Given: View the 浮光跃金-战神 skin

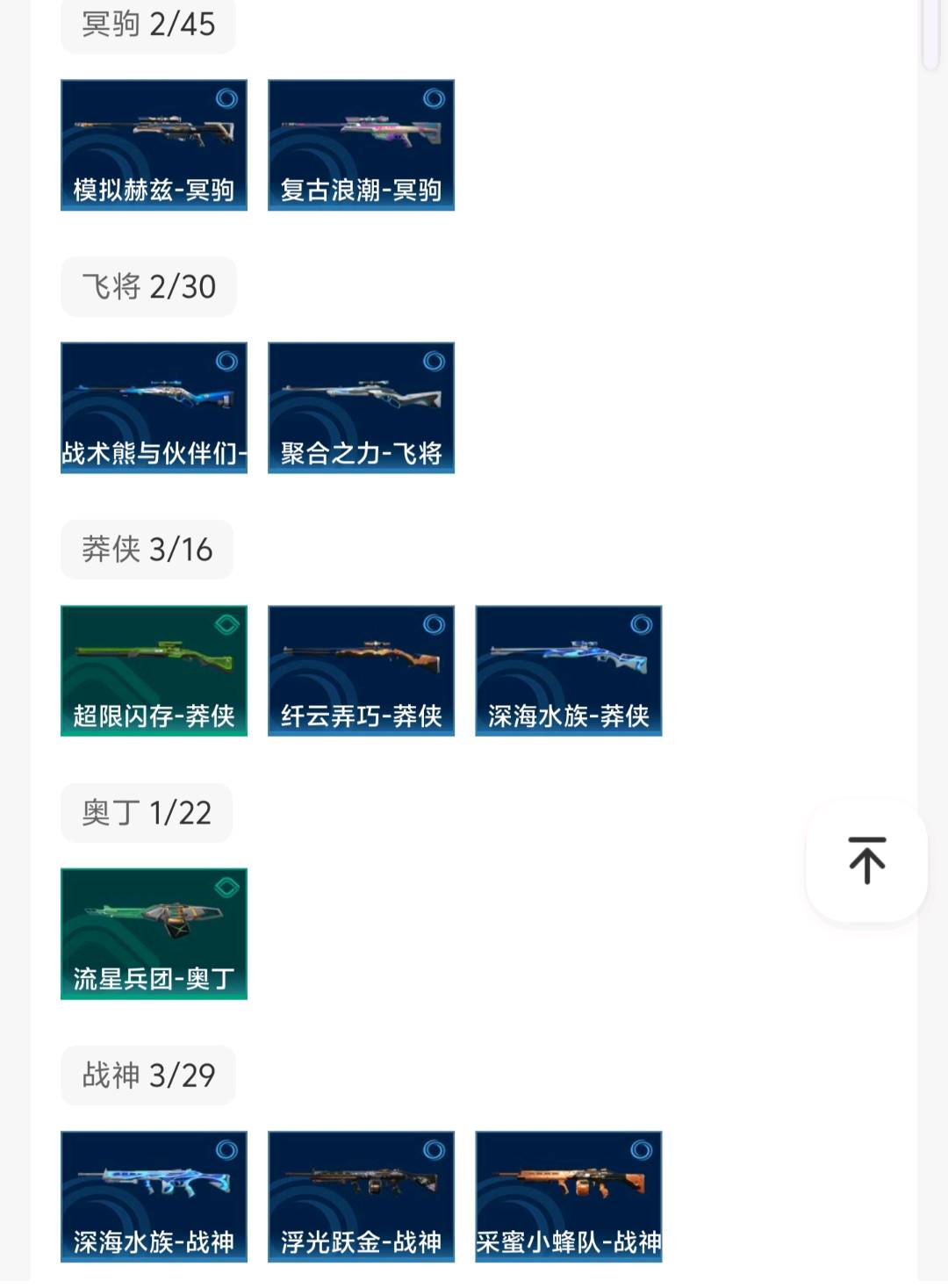Looking at the screenshot, I should (x=361, y=1196).
